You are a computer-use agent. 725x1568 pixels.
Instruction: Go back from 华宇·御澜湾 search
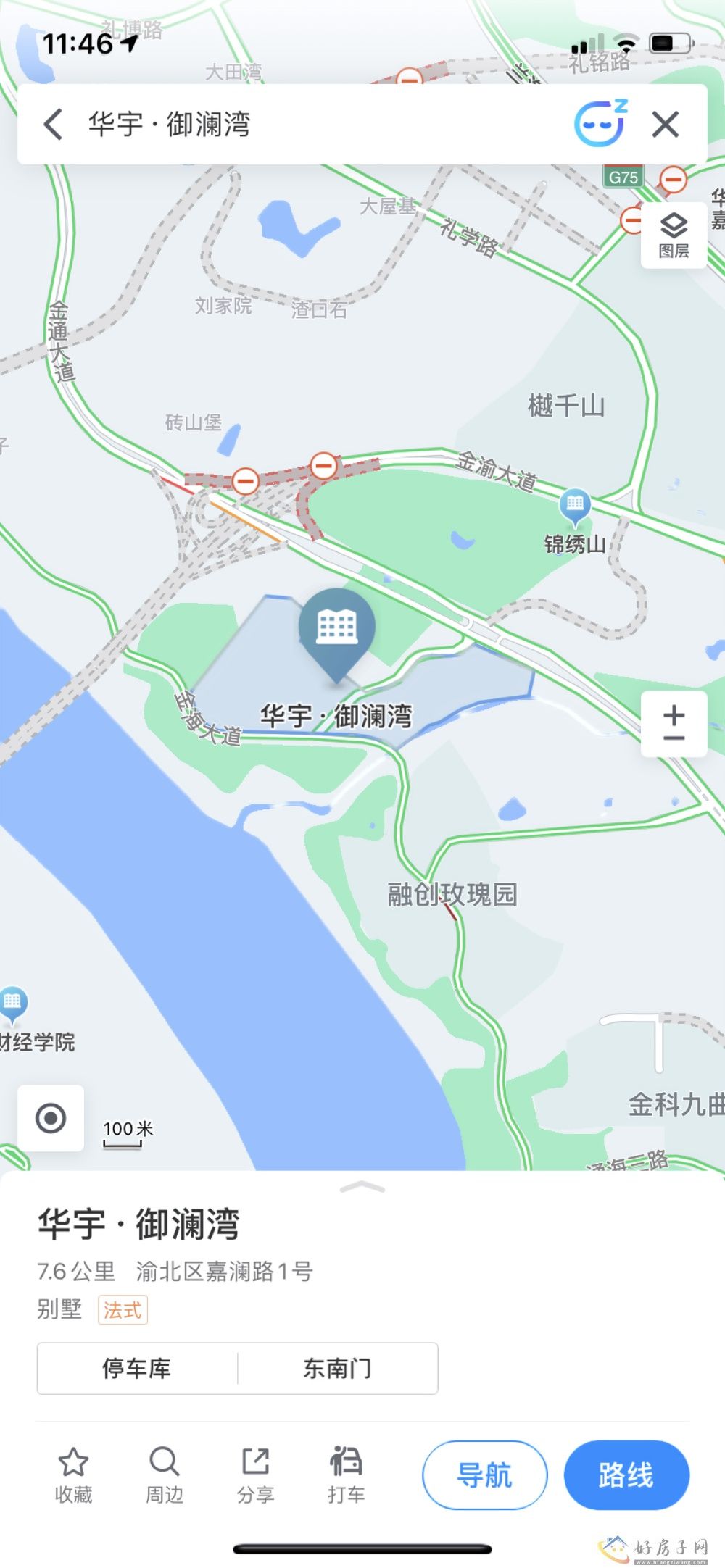pos(53,124)
